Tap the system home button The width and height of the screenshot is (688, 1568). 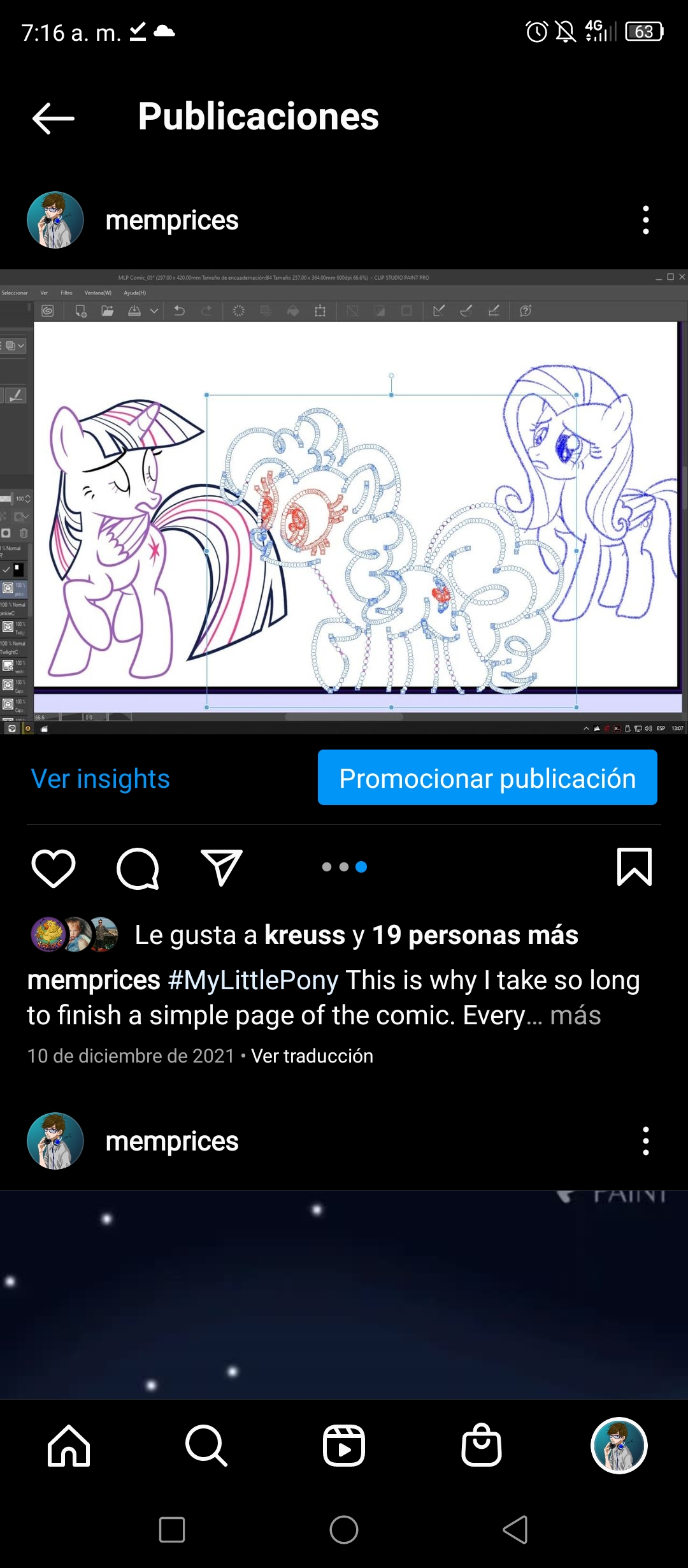coord(344,1530)
